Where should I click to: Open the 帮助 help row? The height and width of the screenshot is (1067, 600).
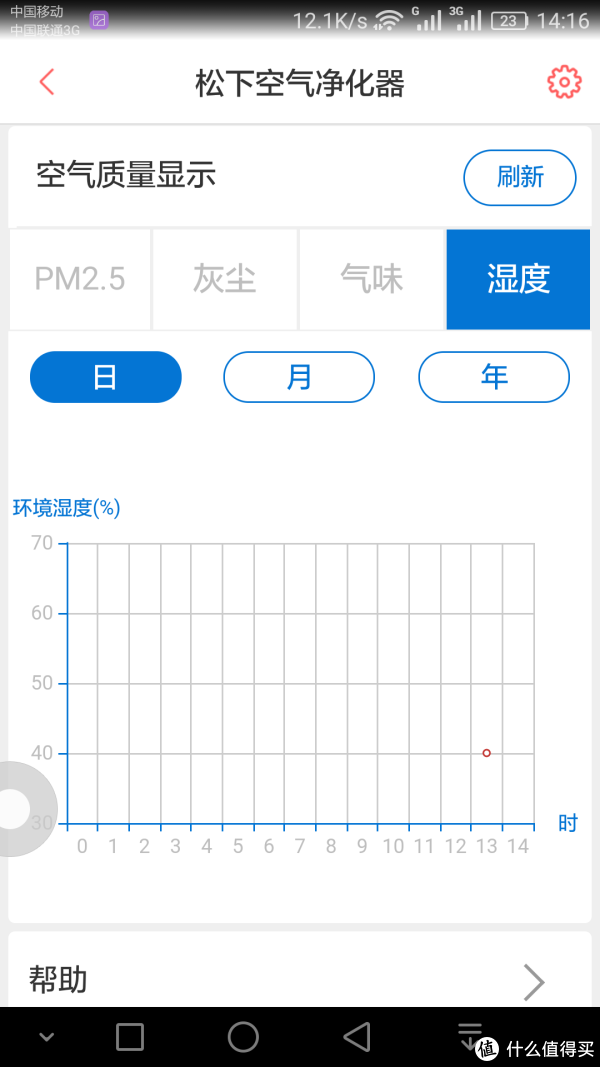pos(300,980)
